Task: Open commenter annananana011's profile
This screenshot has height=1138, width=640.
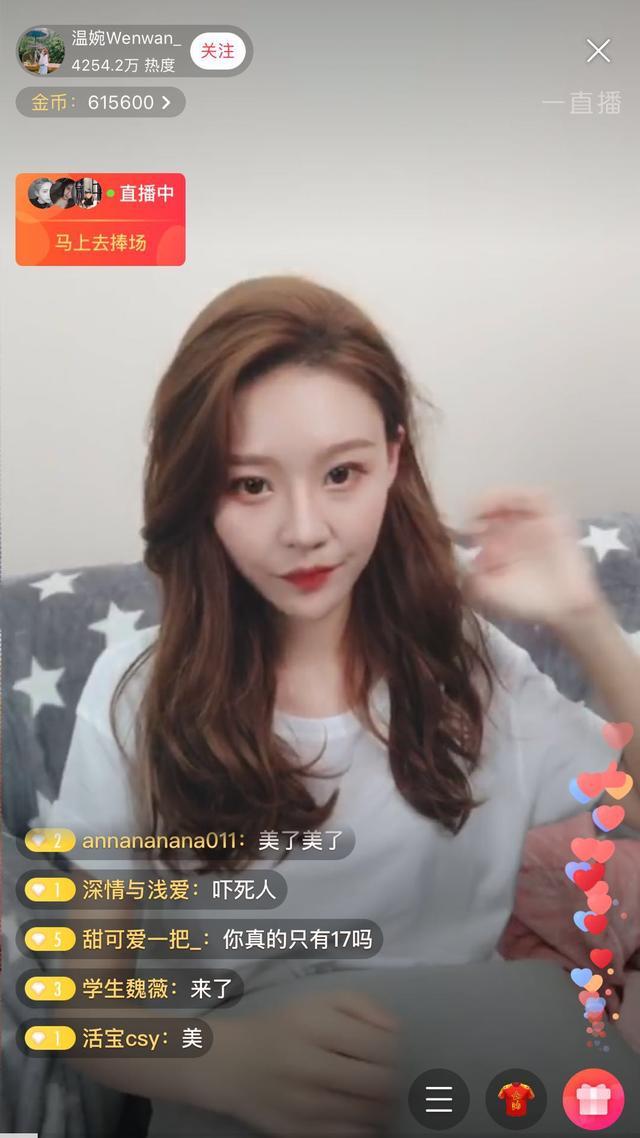Action: [x=163, y=841]
